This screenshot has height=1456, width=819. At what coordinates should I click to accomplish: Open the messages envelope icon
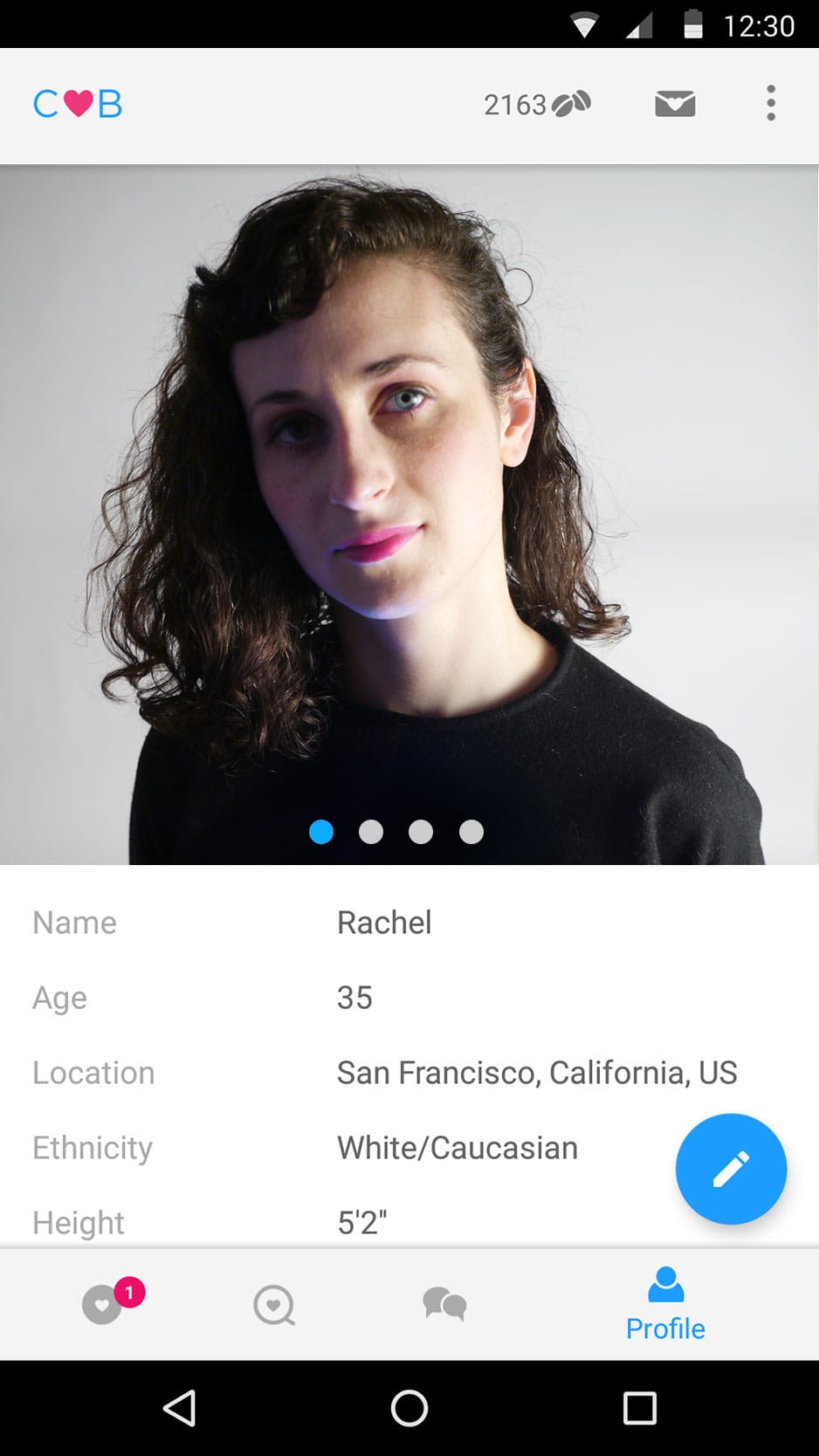673,103
